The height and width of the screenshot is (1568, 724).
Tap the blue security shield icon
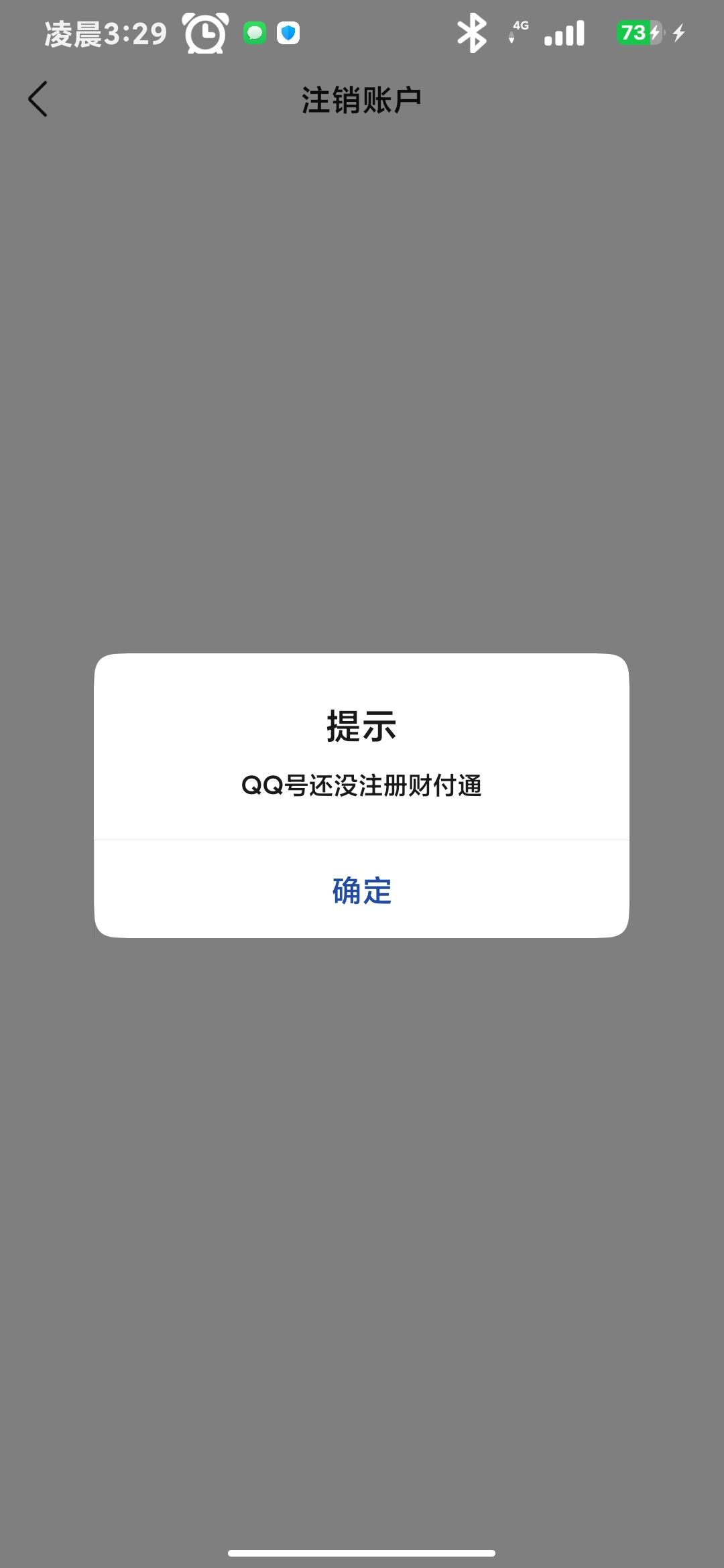[x=288, y=32]
